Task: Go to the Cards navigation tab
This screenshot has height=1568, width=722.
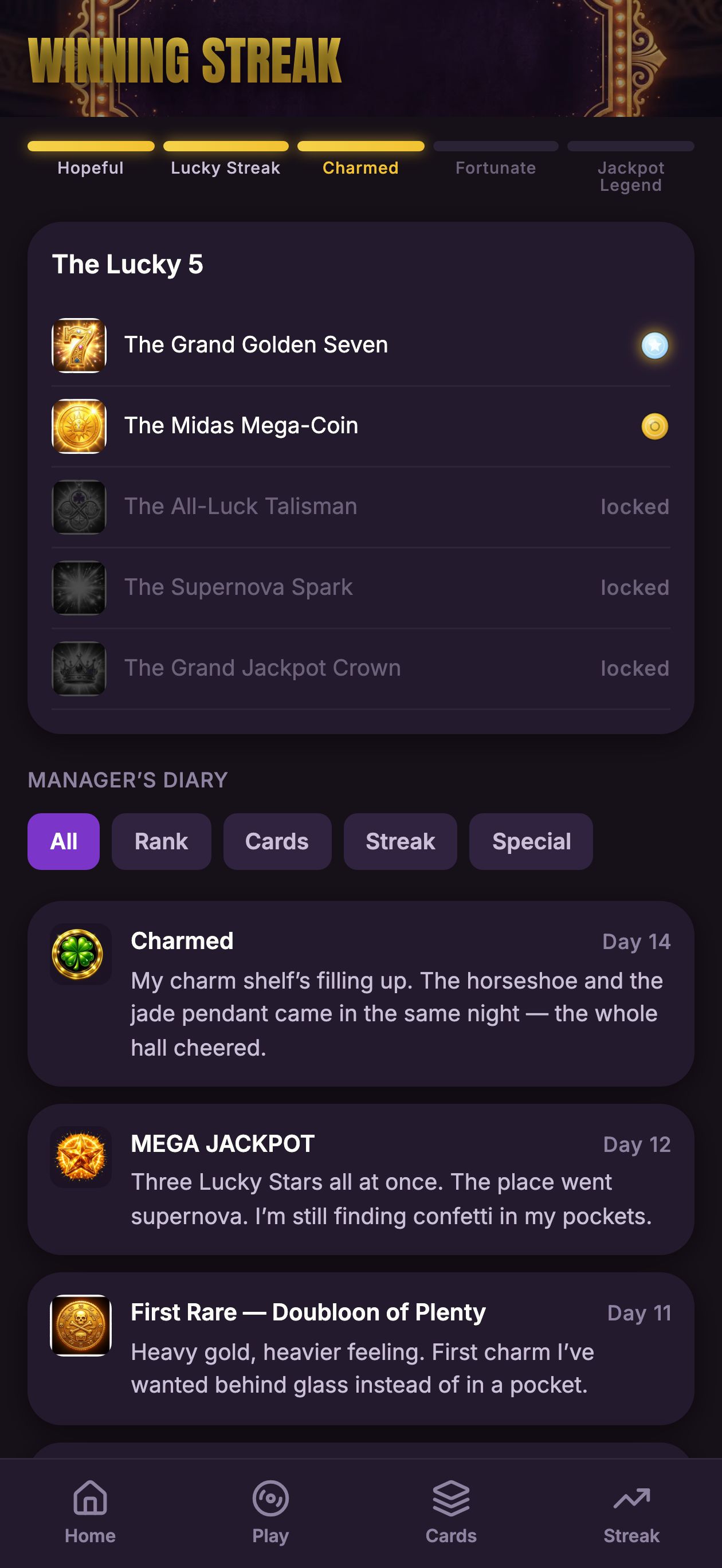Action: click(451, 1512)
